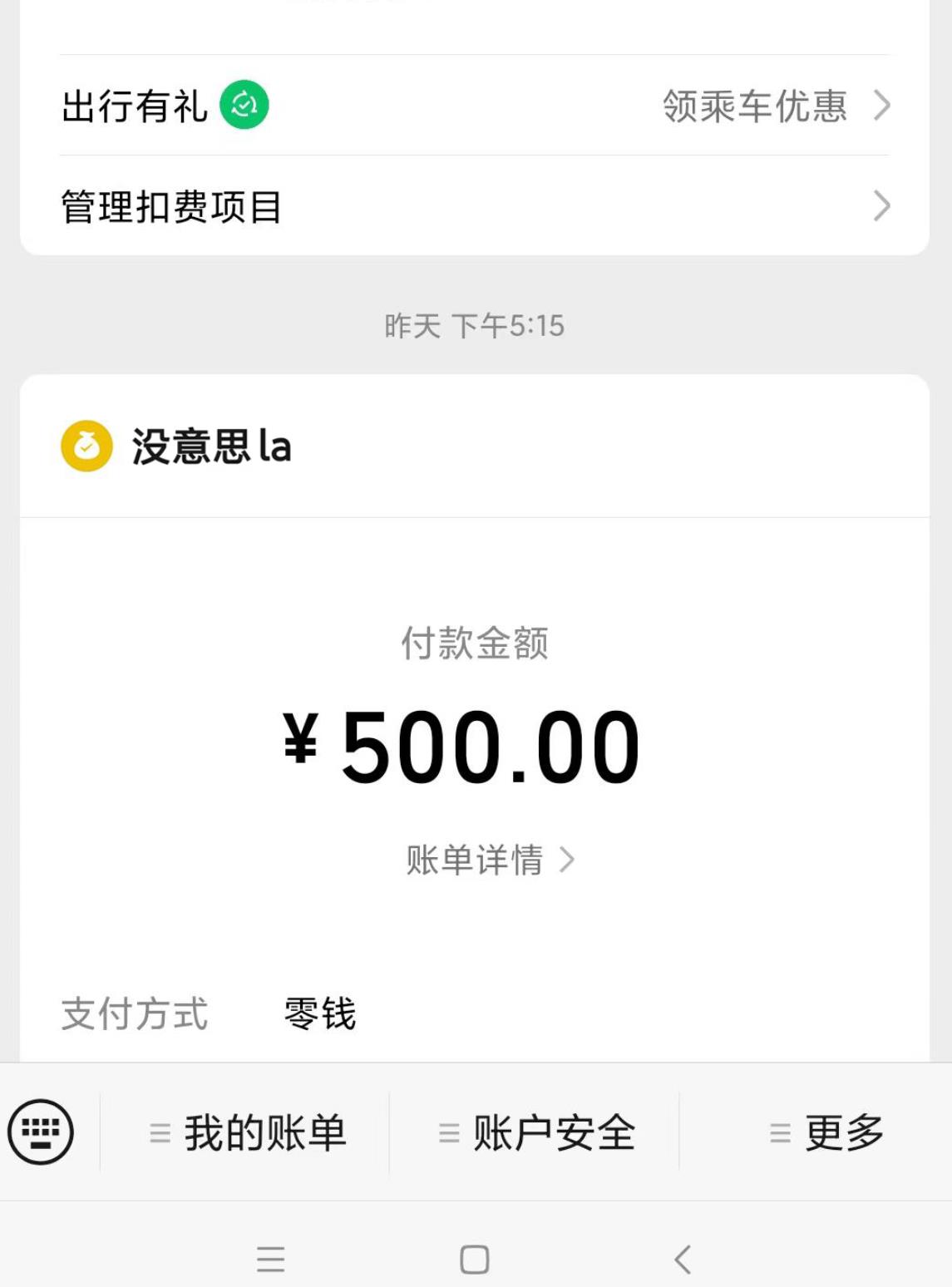View 账单详情 for the ¥500.00 payment

pos(490,860)
